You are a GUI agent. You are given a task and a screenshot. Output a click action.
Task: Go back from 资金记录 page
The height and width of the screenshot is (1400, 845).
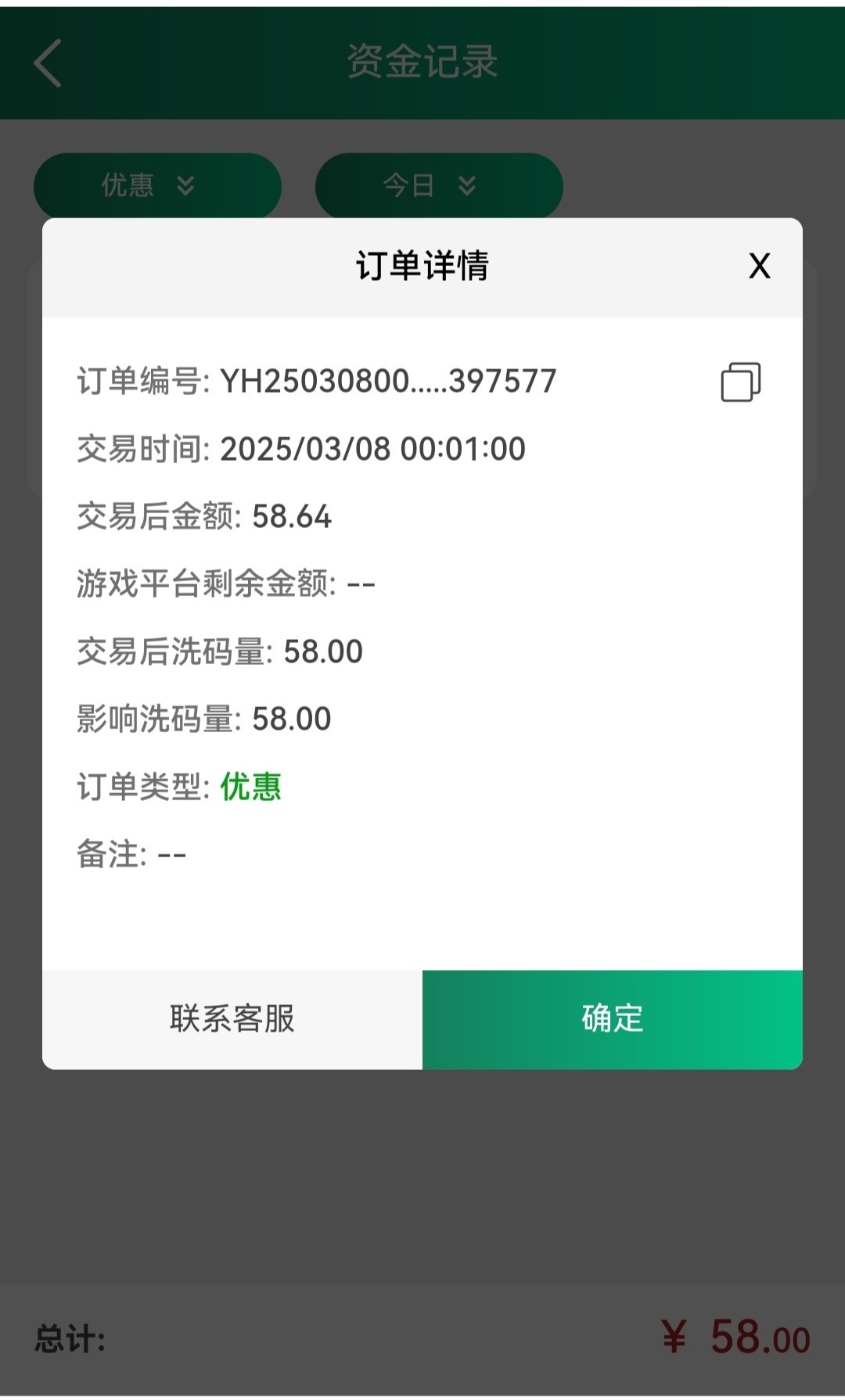pyautogui.click(x=49, y=63)
